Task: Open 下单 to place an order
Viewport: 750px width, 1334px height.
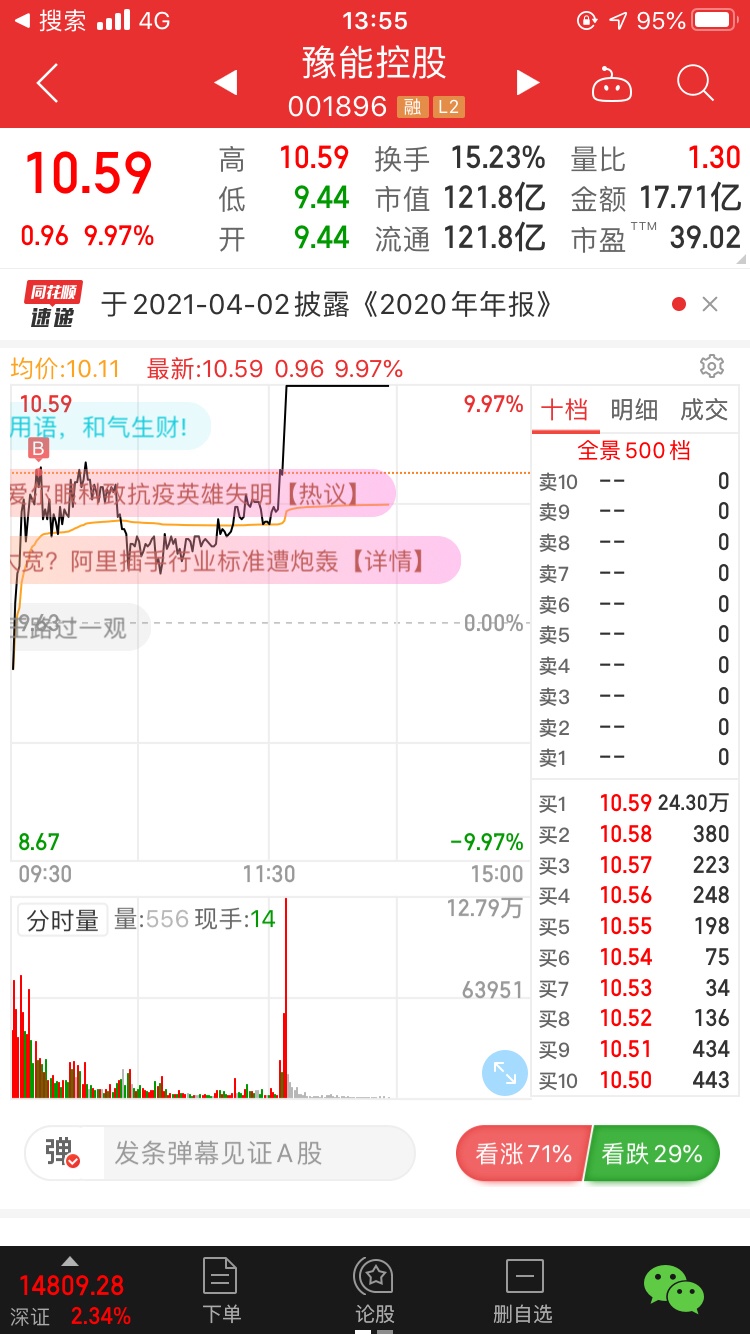Action: tap(221, 1291)
